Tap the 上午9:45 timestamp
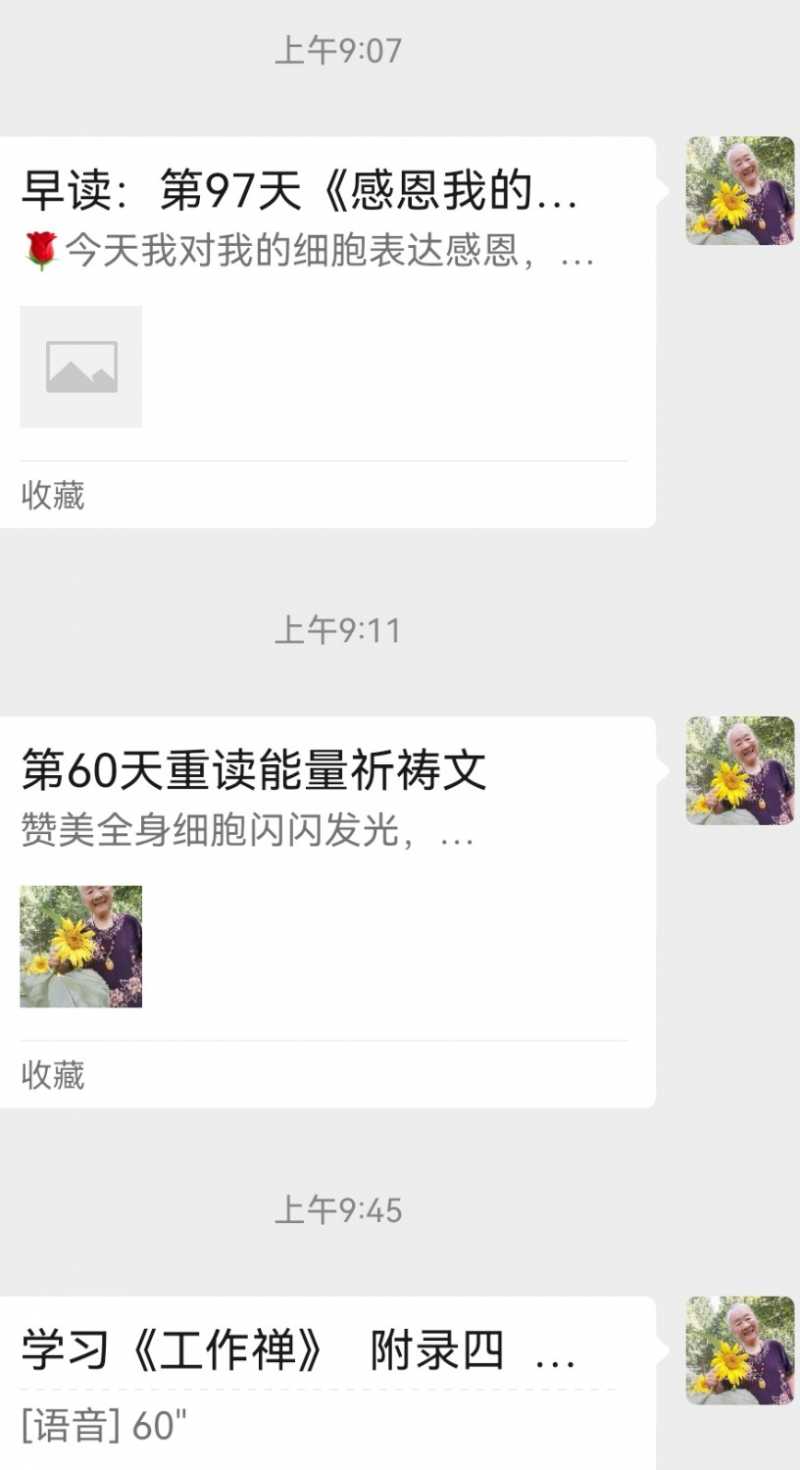This screenshot has height=1470, width=800. [340, 1210]
